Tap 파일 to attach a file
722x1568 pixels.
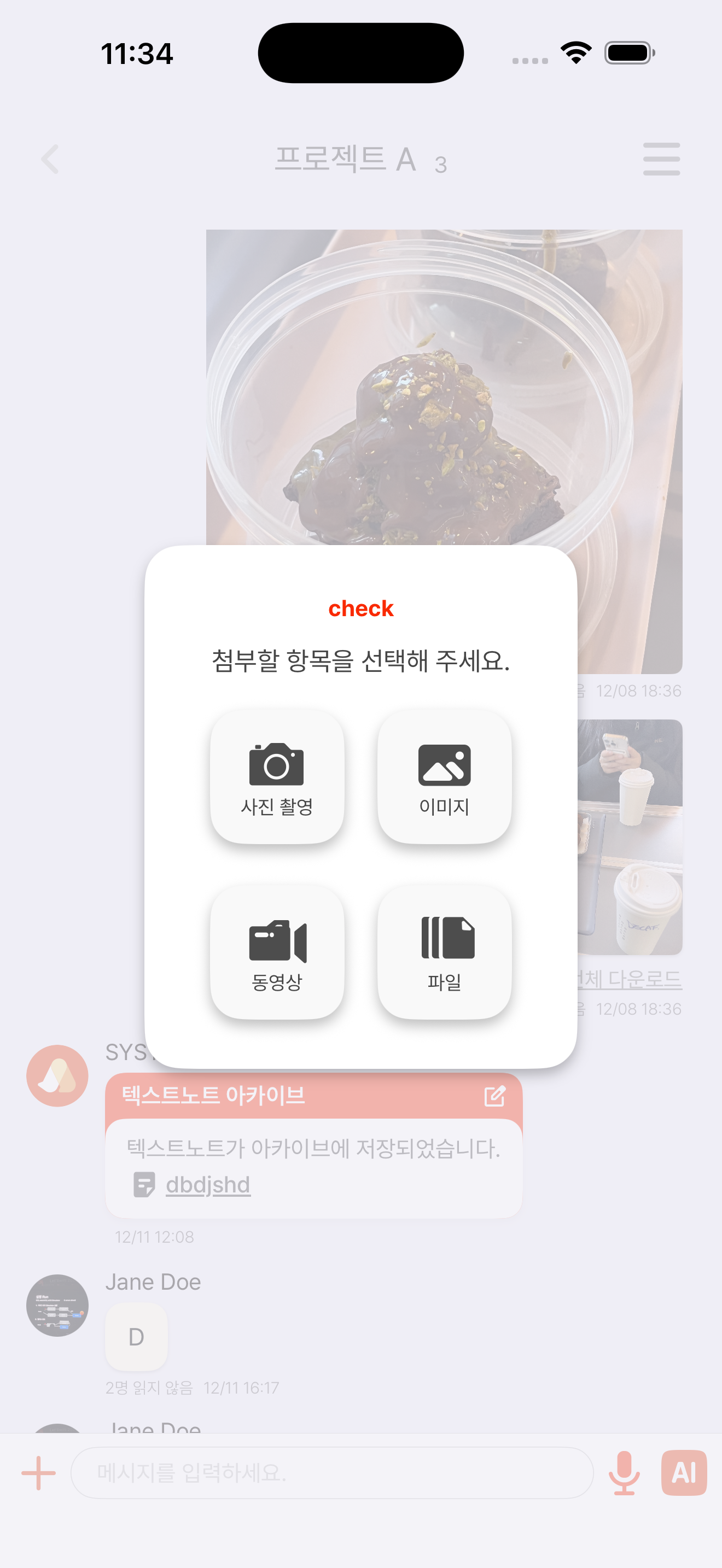pyautogui.click(x=444, y=951)
